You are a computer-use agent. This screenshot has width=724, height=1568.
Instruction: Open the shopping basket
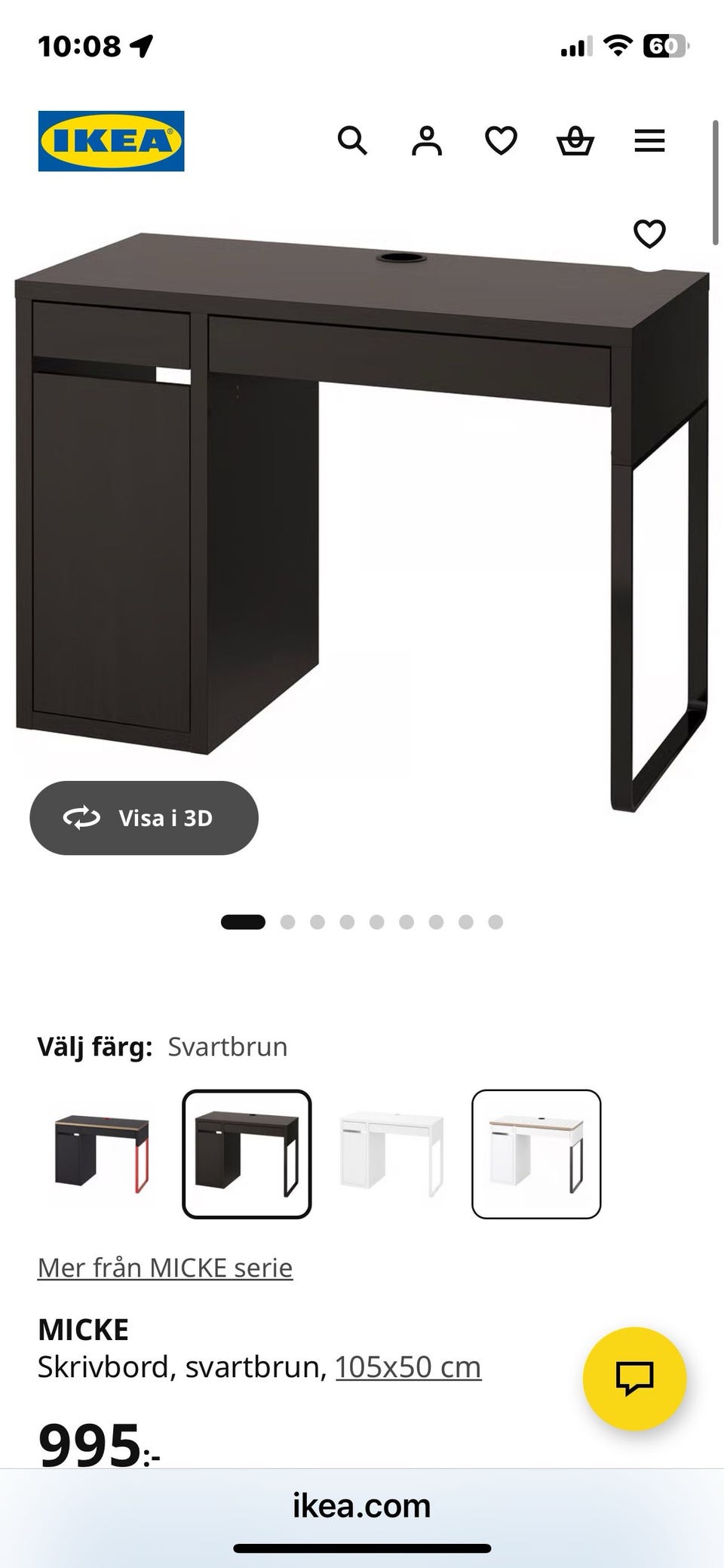pos(575,141)
